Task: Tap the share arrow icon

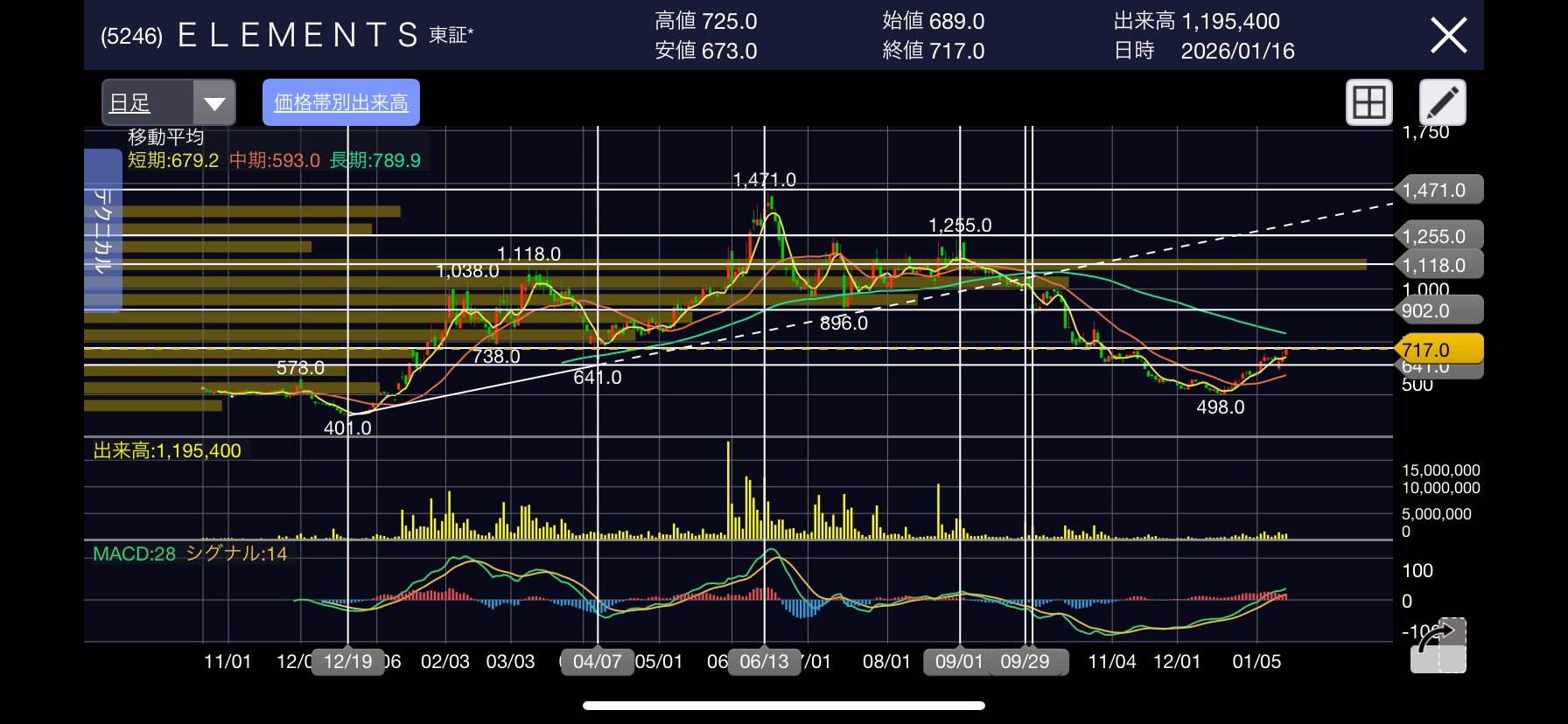Action: 1438,645
